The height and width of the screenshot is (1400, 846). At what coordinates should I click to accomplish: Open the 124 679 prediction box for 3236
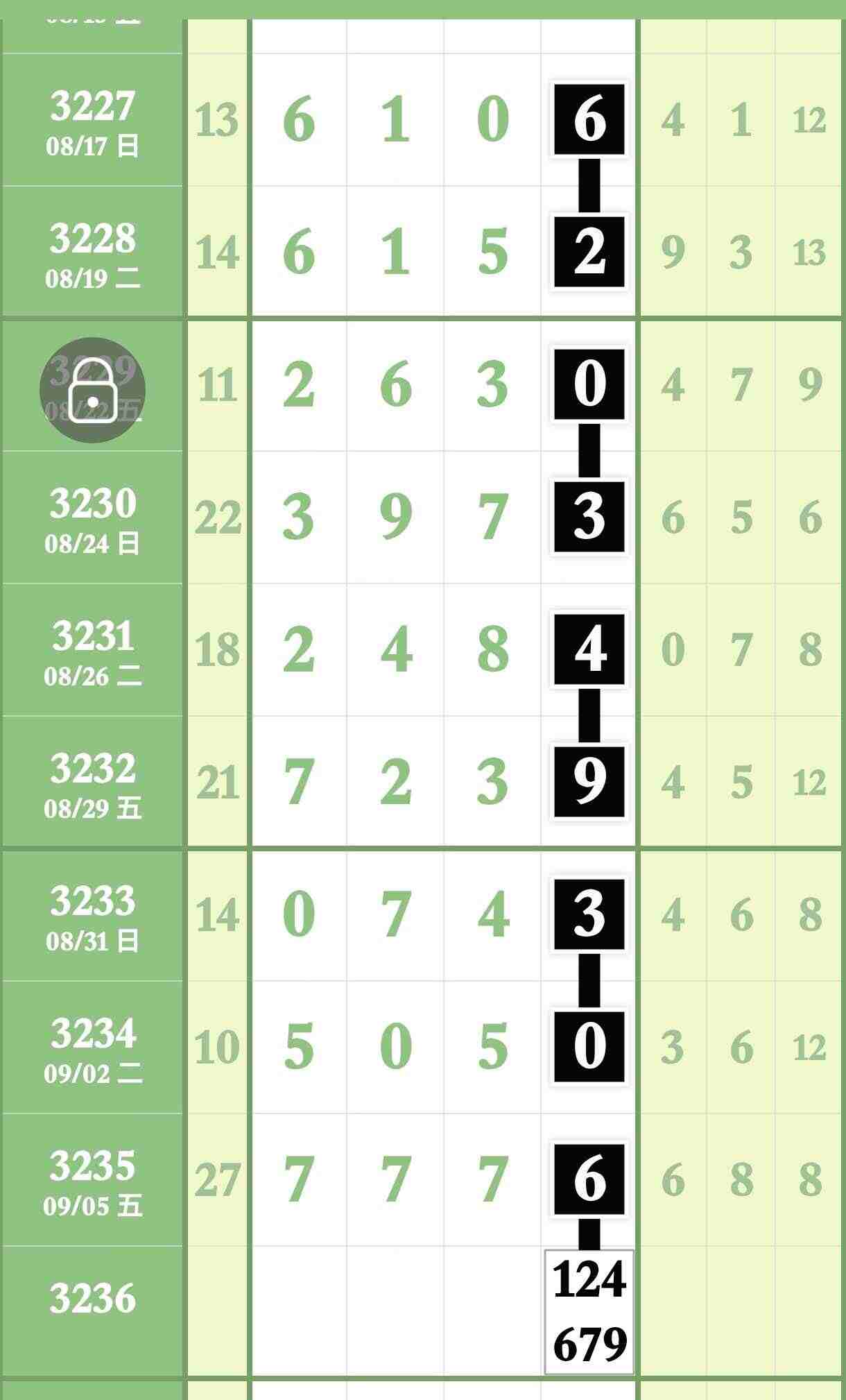click(x=589, y=1311)
